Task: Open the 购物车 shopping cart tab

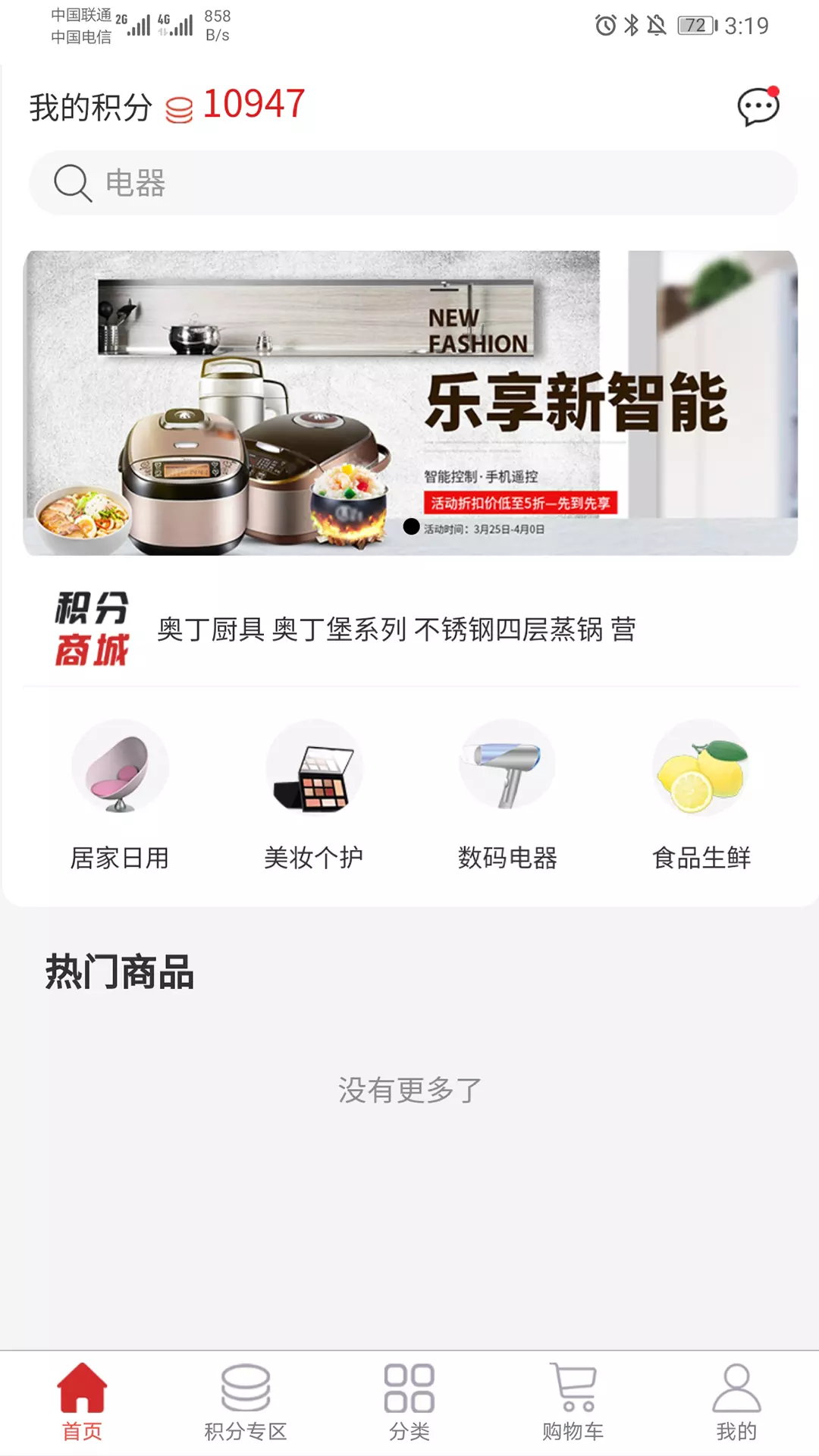Action: [573, 1403]
